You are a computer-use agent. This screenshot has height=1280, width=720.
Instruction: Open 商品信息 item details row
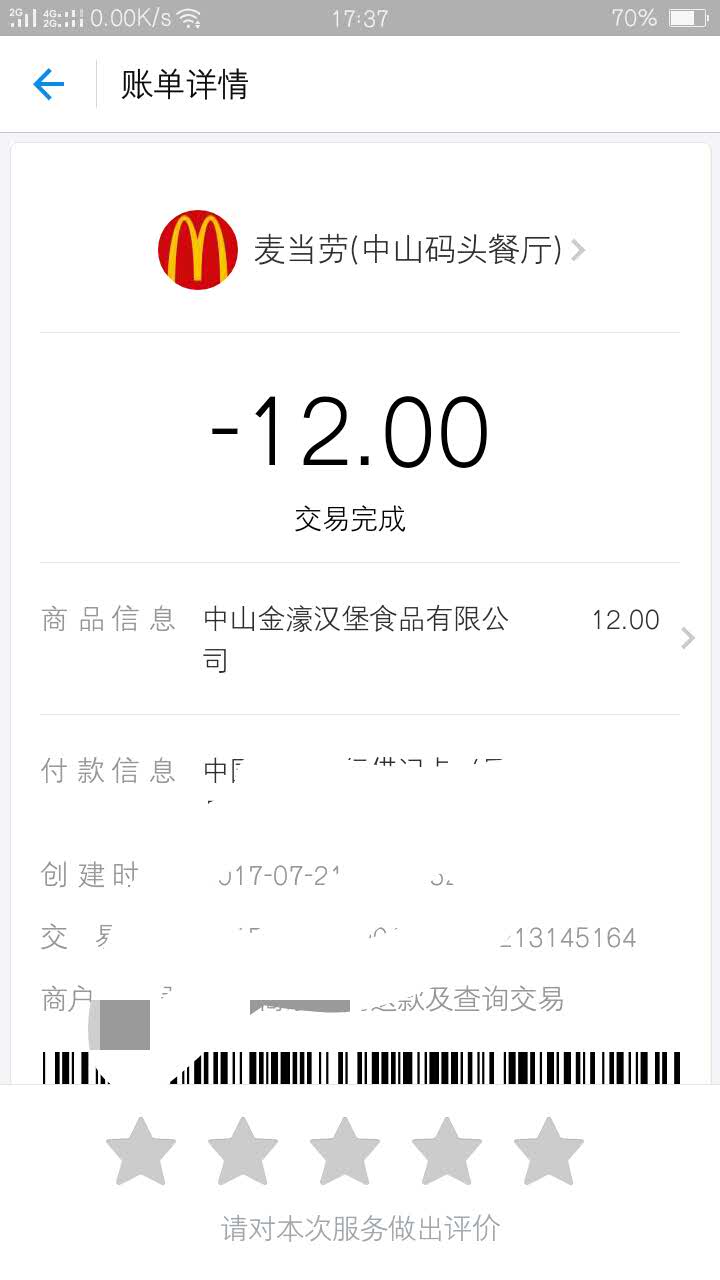point(360,638)
